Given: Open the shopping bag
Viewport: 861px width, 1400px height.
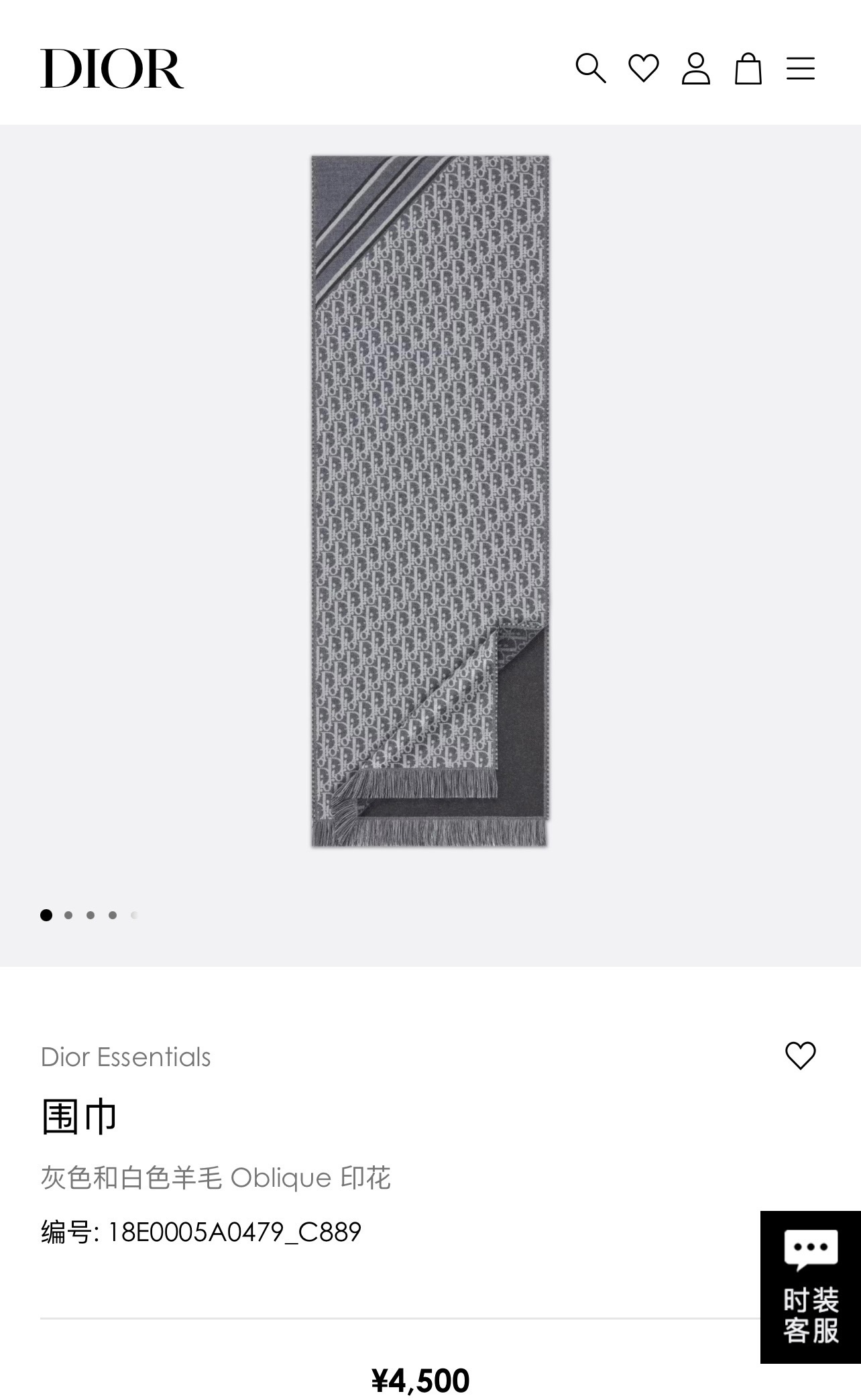Looking at the screenshot, I should (748, 68).
